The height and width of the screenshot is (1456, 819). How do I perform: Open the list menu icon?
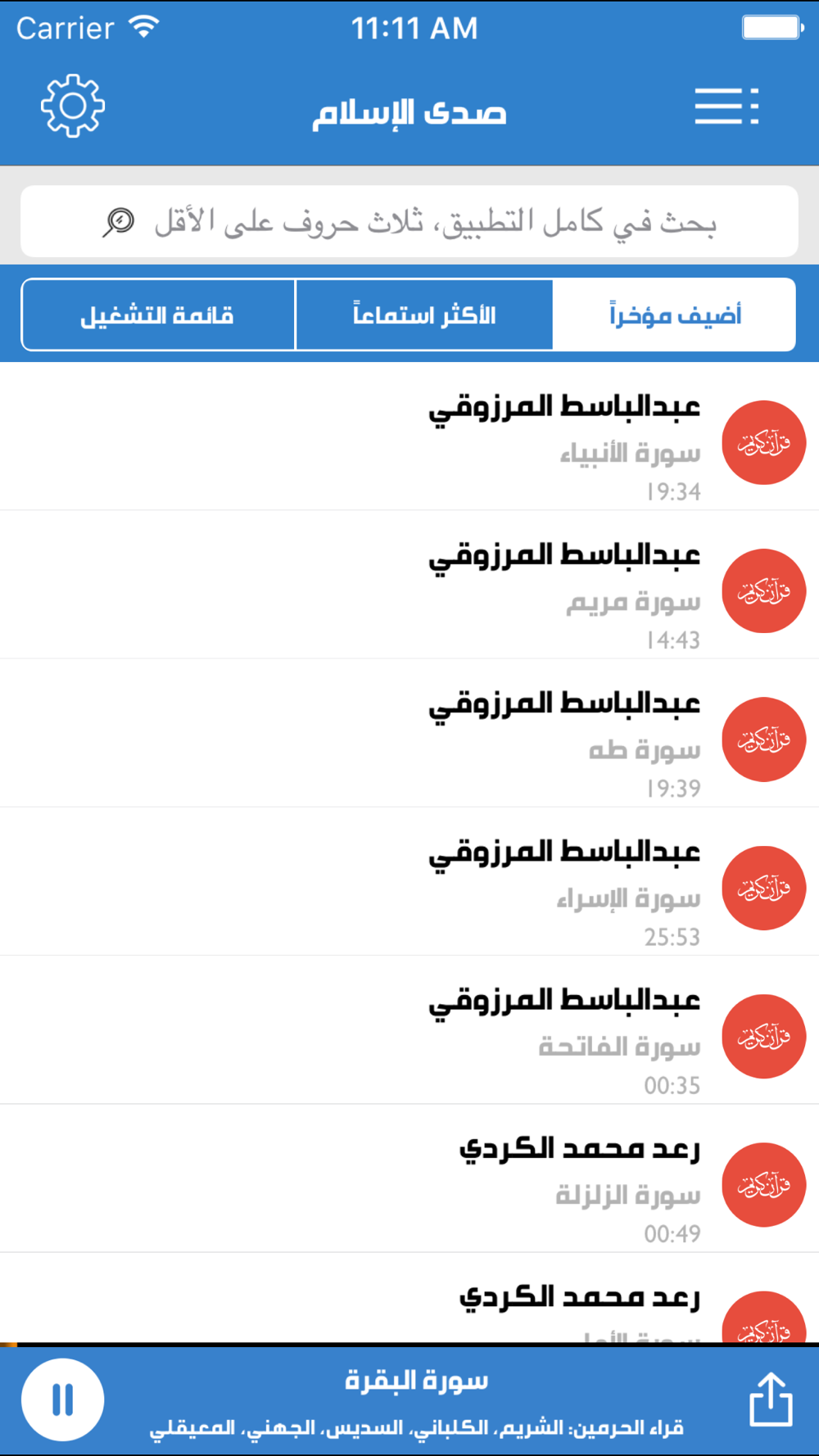coord(726,106)
